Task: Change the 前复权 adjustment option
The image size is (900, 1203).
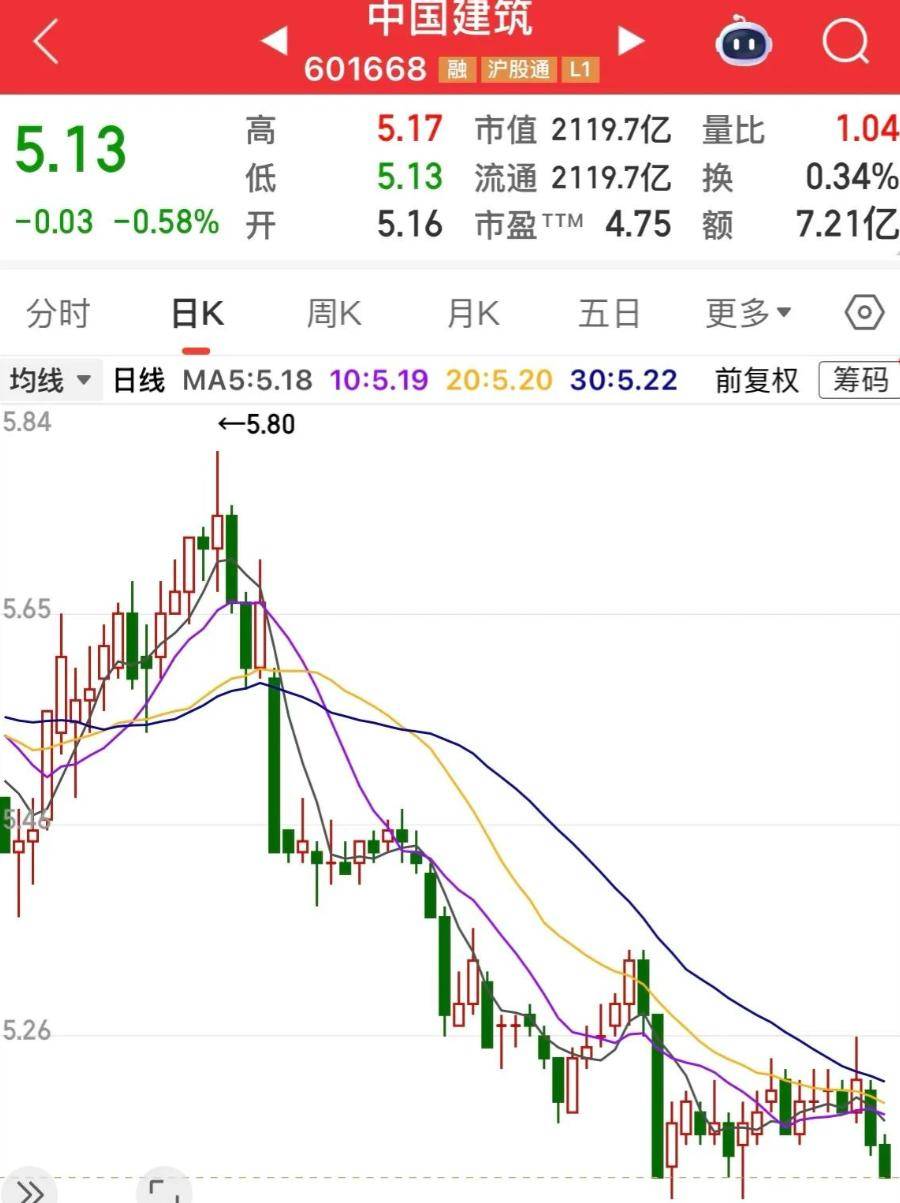Action: click(757, 380)
